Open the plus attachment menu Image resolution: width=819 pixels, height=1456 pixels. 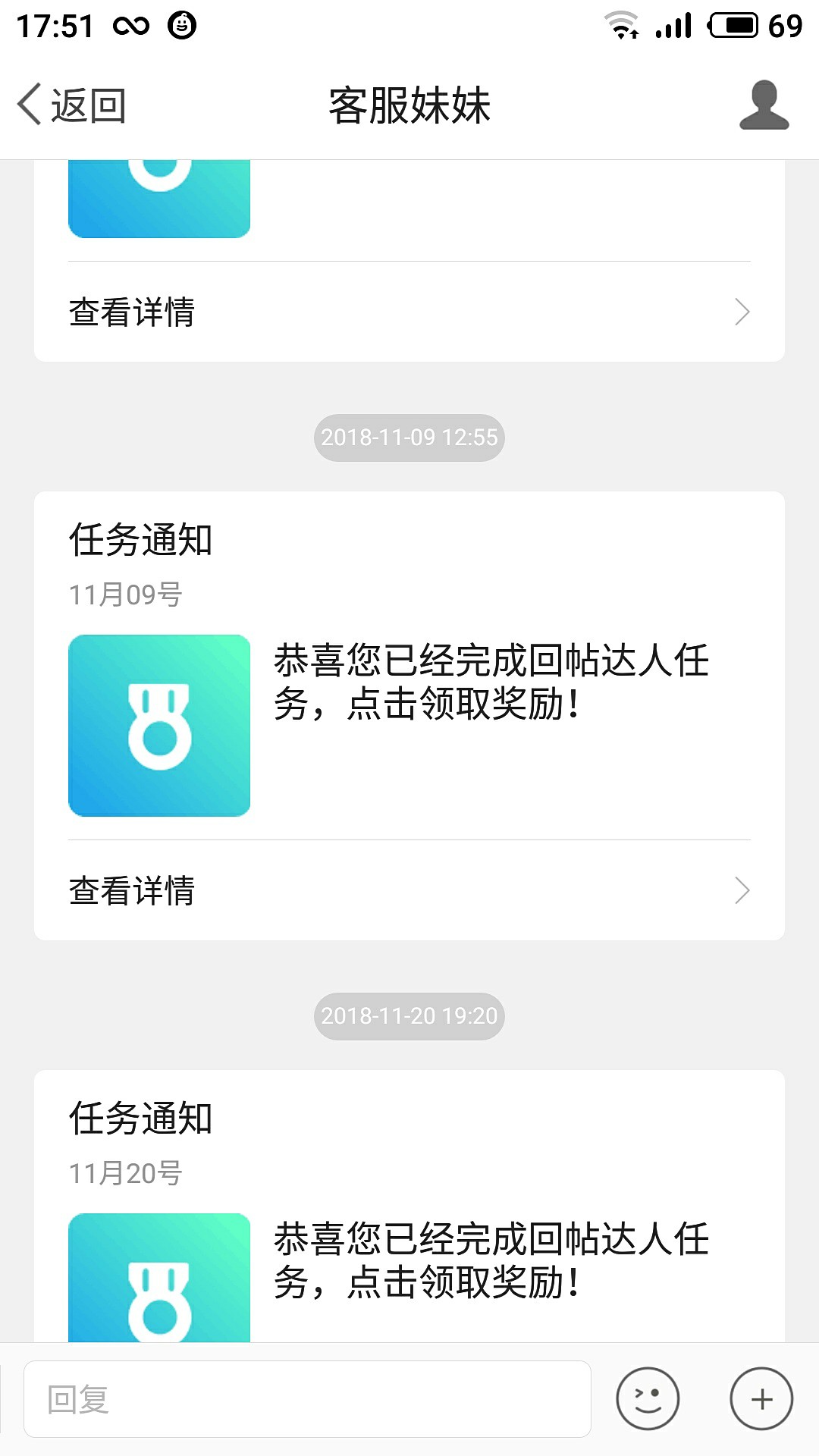pyautogui.click(x=761, y=1399)
